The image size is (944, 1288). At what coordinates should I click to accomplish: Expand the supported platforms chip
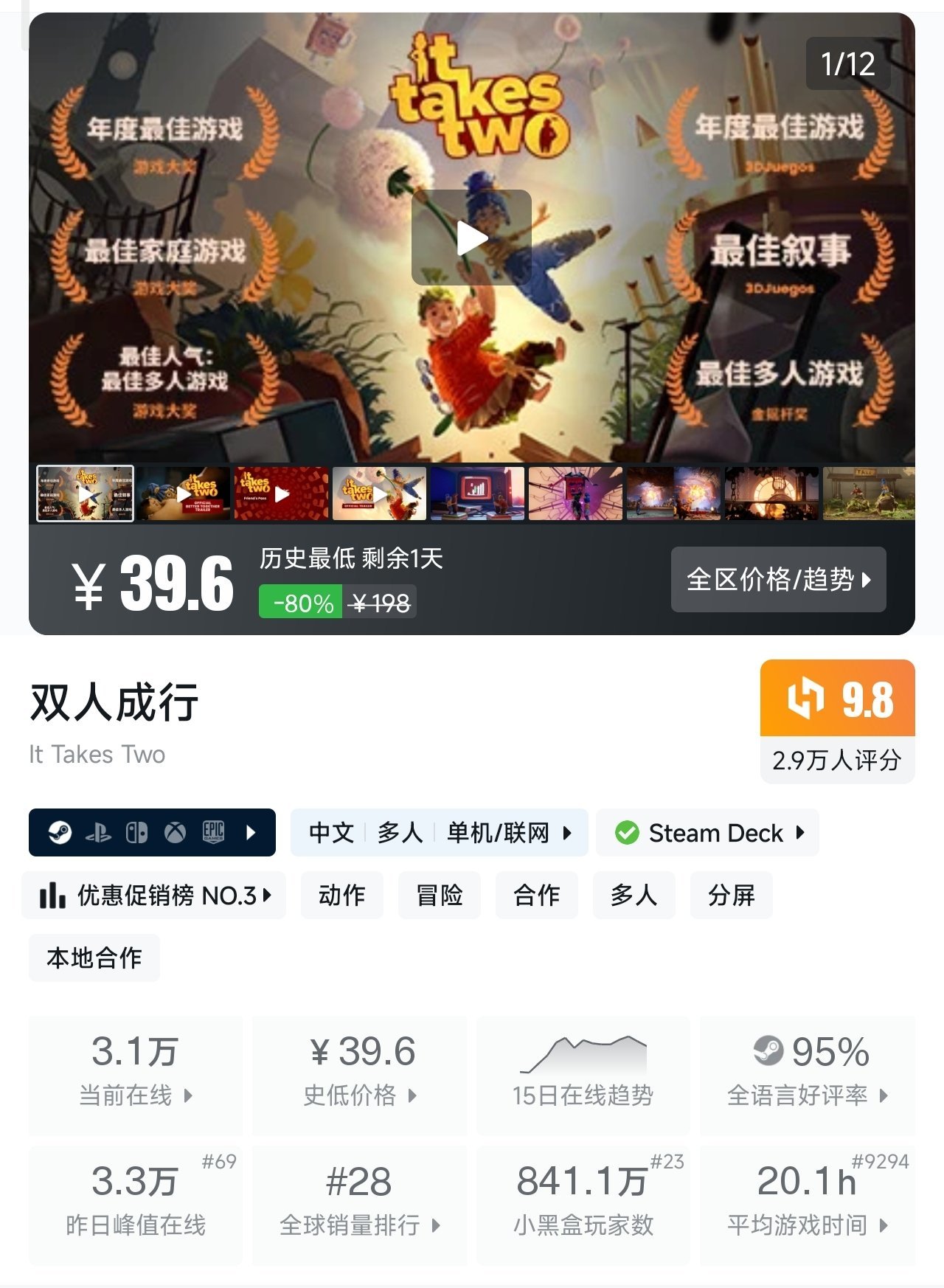(152, 833)
